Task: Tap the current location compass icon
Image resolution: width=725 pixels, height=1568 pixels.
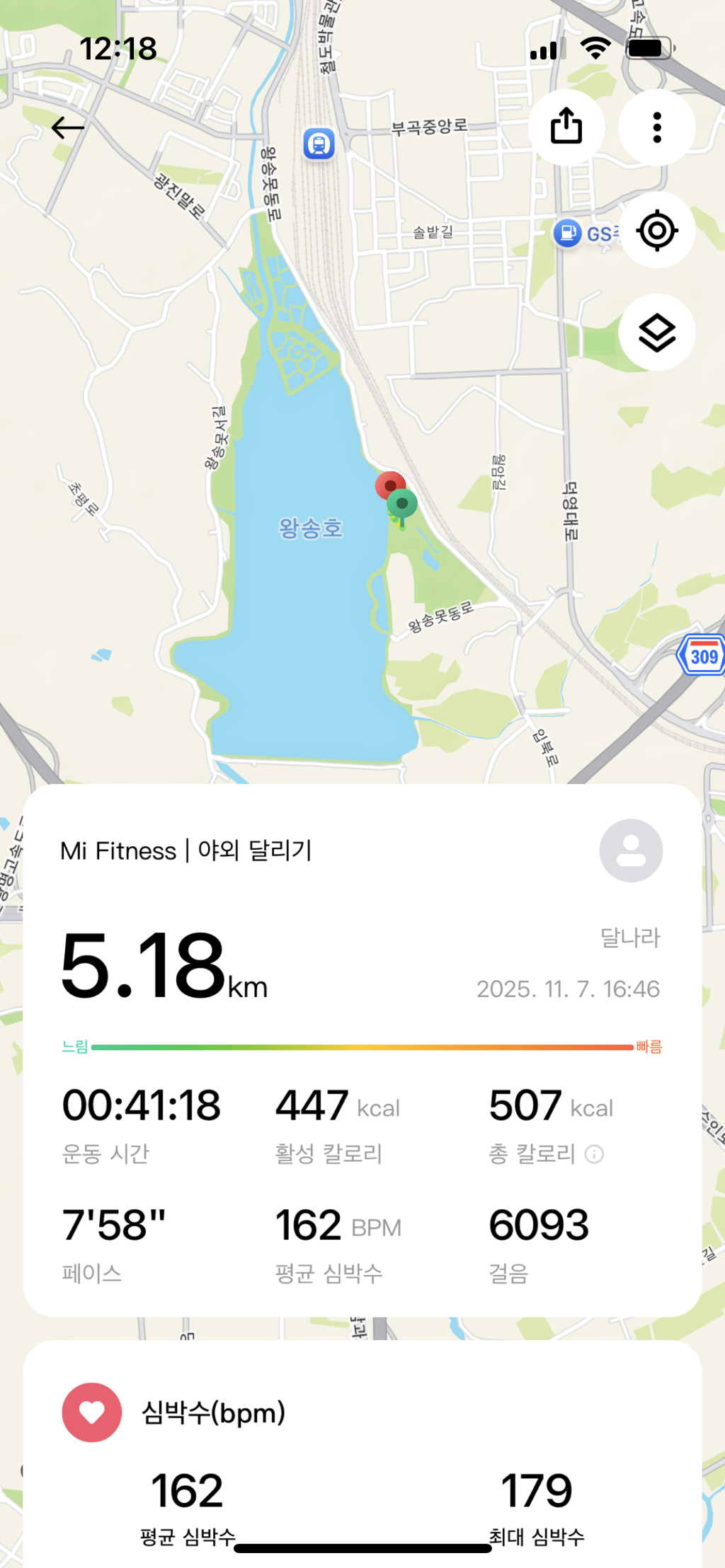Action: coord(656,231)
